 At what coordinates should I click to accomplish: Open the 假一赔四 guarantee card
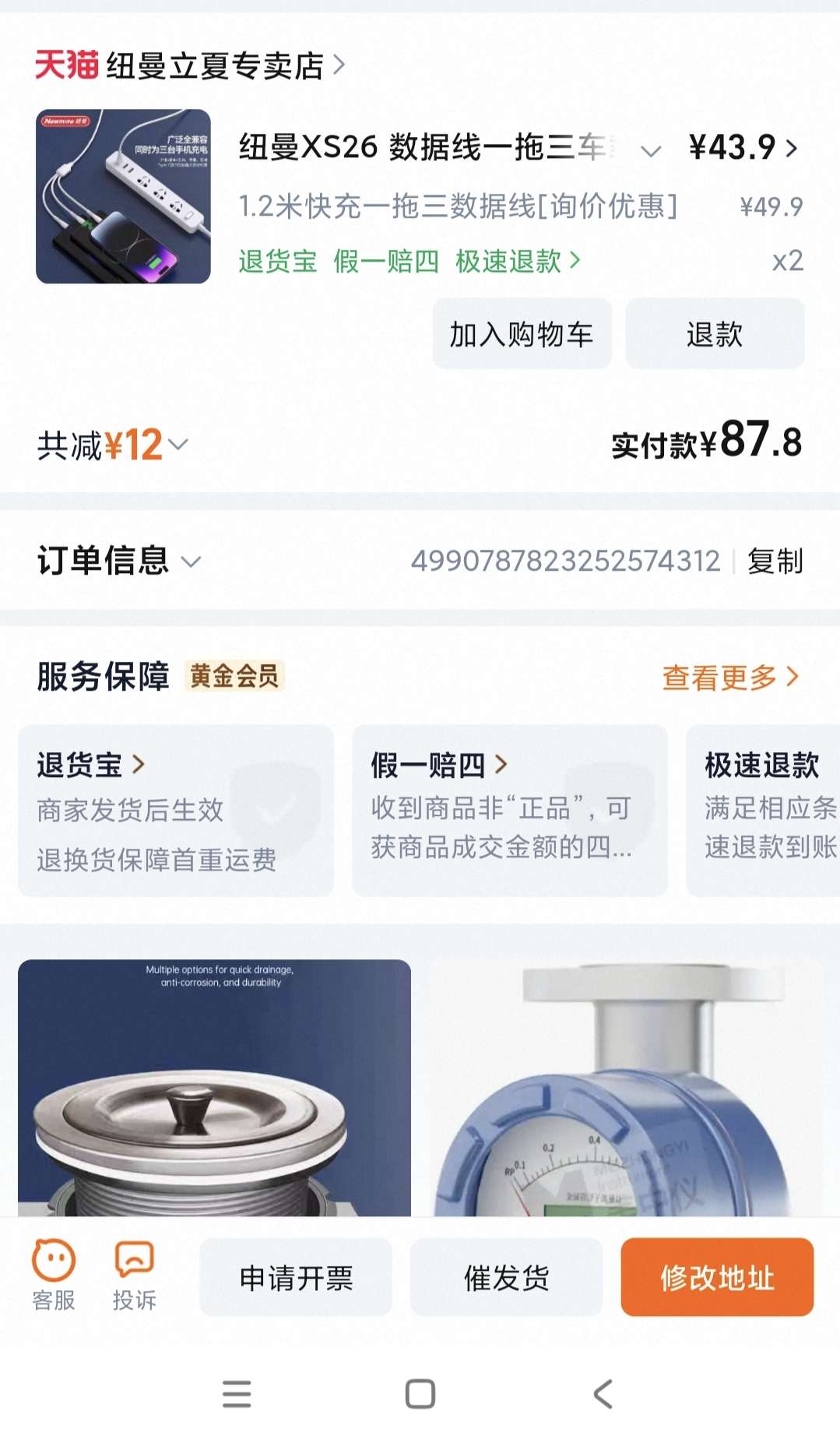509,810
